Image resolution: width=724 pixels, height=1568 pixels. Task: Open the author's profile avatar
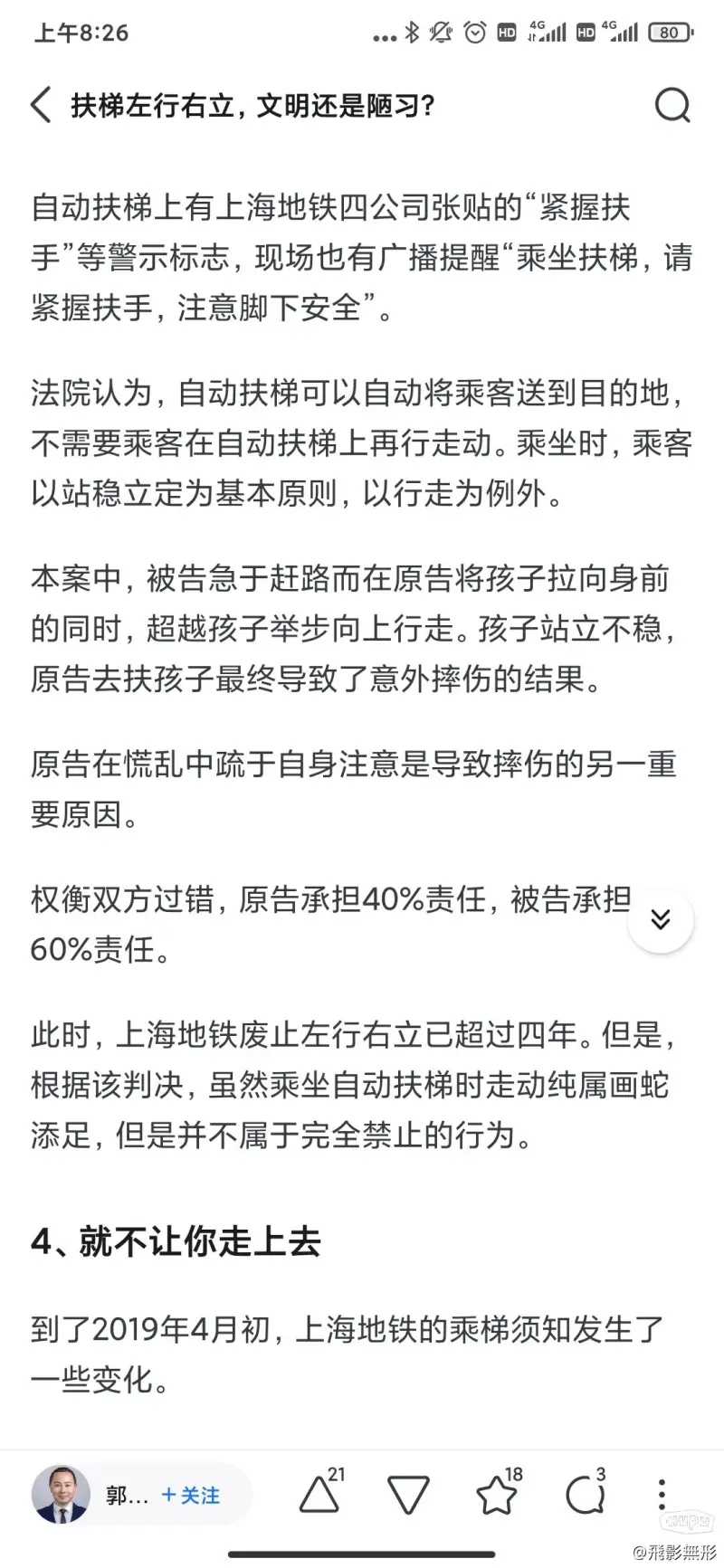click(x=62, y=1495)
